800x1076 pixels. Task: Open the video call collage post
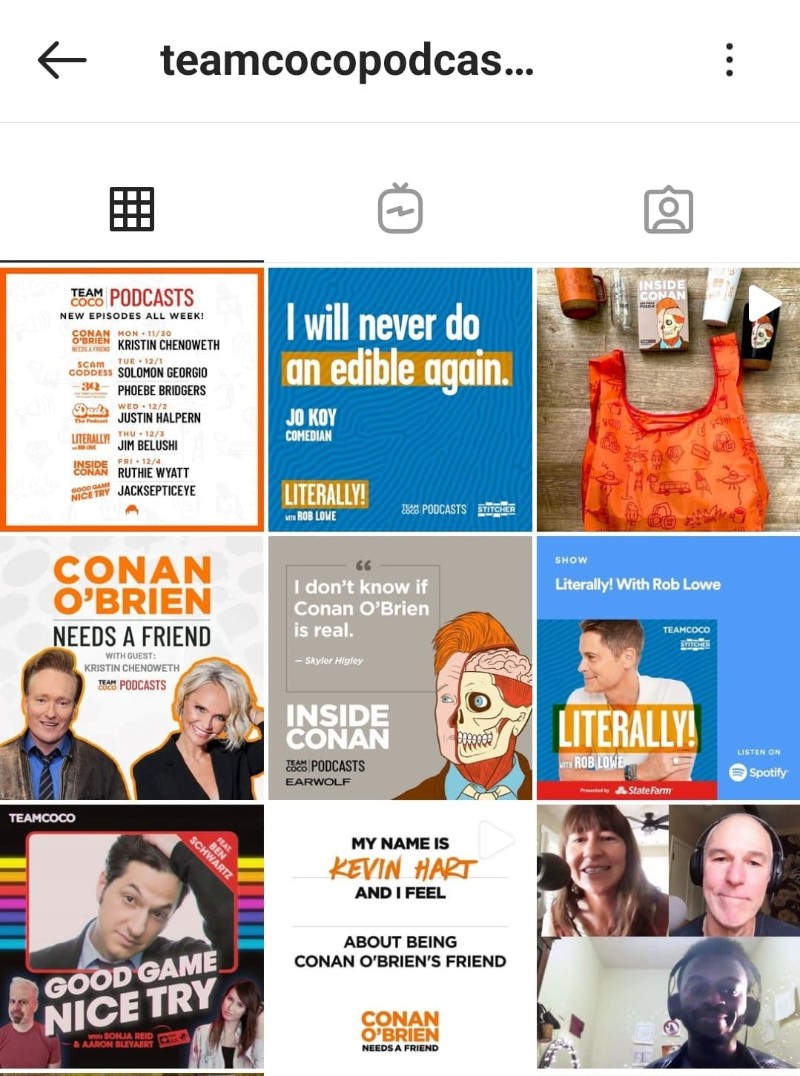[x=668, y=936]
